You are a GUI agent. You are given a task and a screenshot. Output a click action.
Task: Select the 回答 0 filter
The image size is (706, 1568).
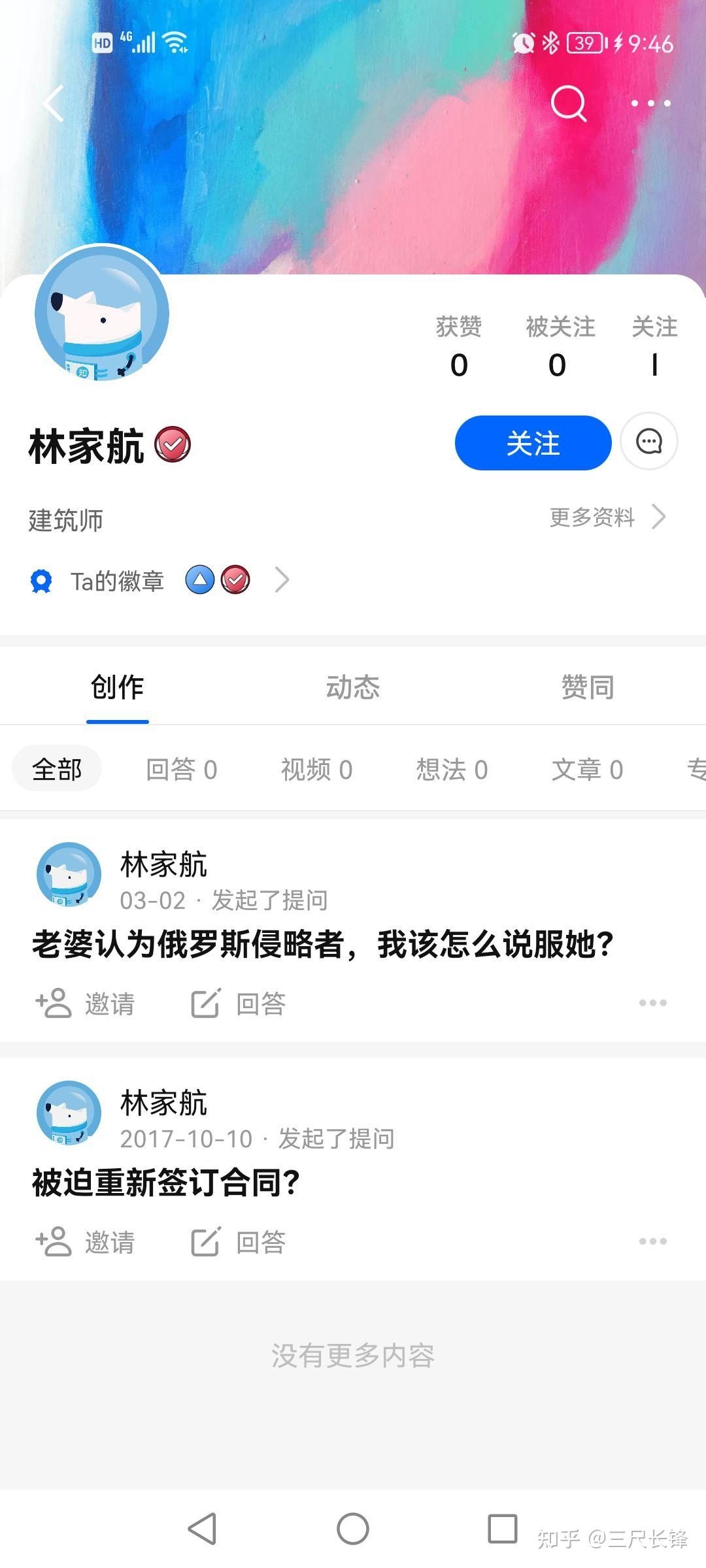181,770
